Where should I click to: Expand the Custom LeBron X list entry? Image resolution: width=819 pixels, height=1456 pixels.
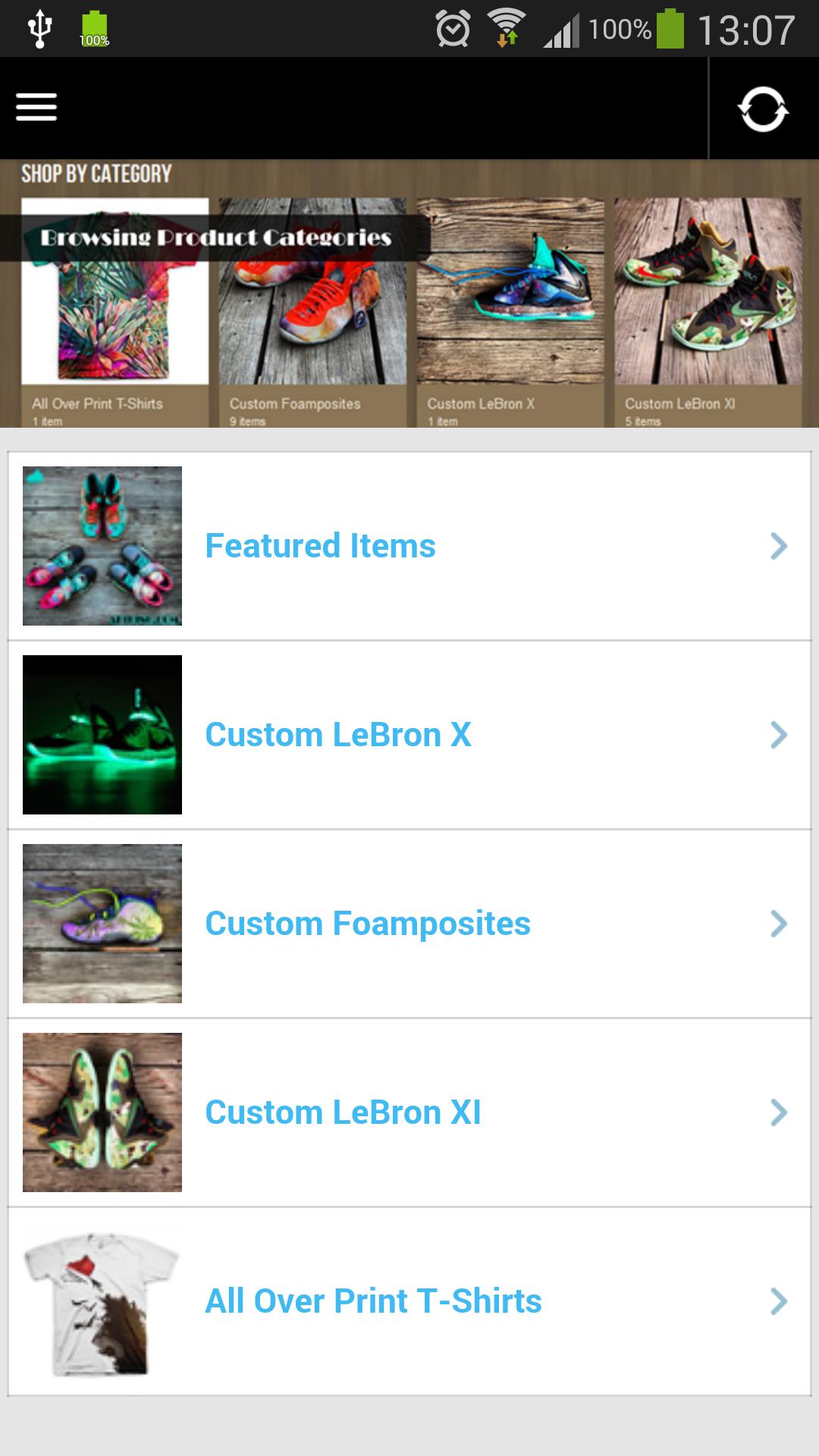coord(409,734)
